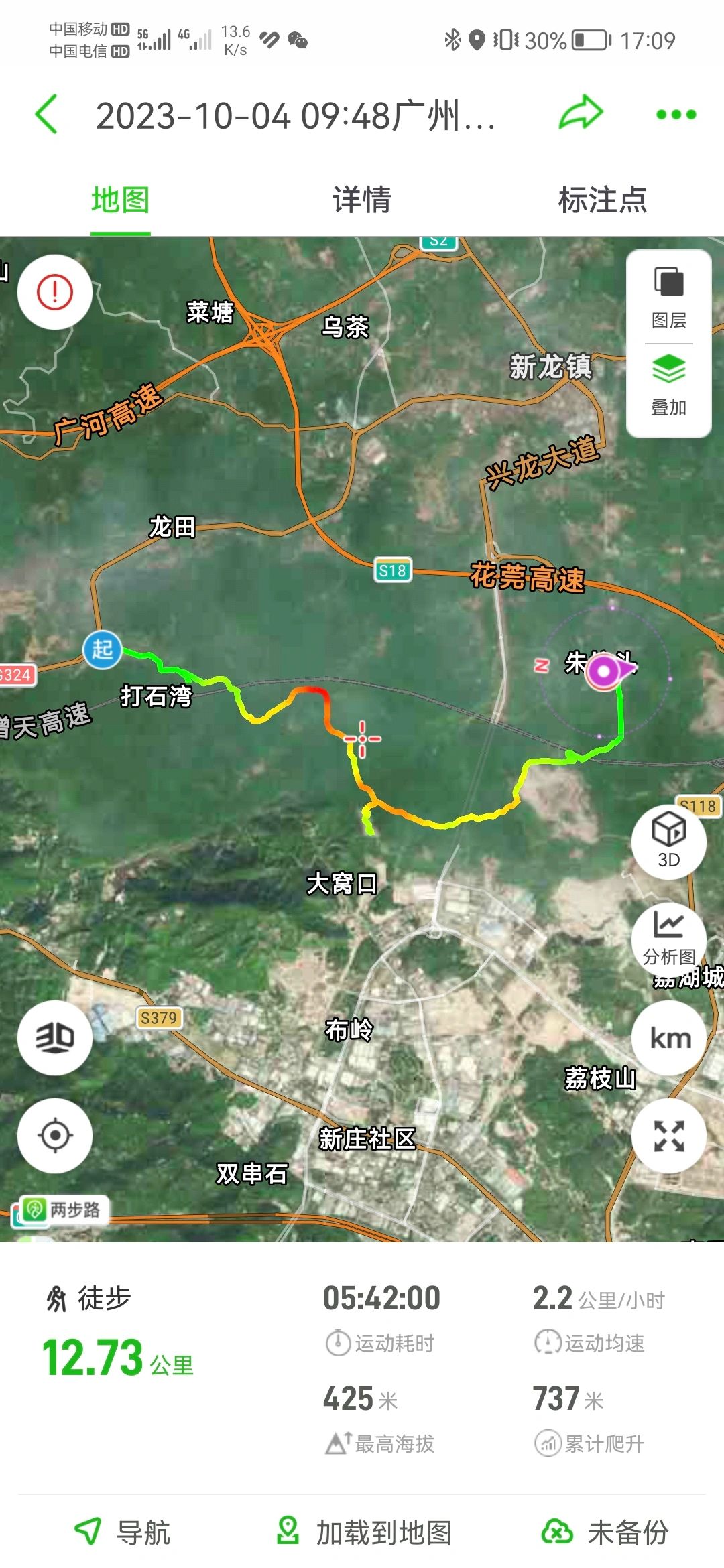Switch to the 详情 tab
724x1568 pixels.
coord(362,200)
